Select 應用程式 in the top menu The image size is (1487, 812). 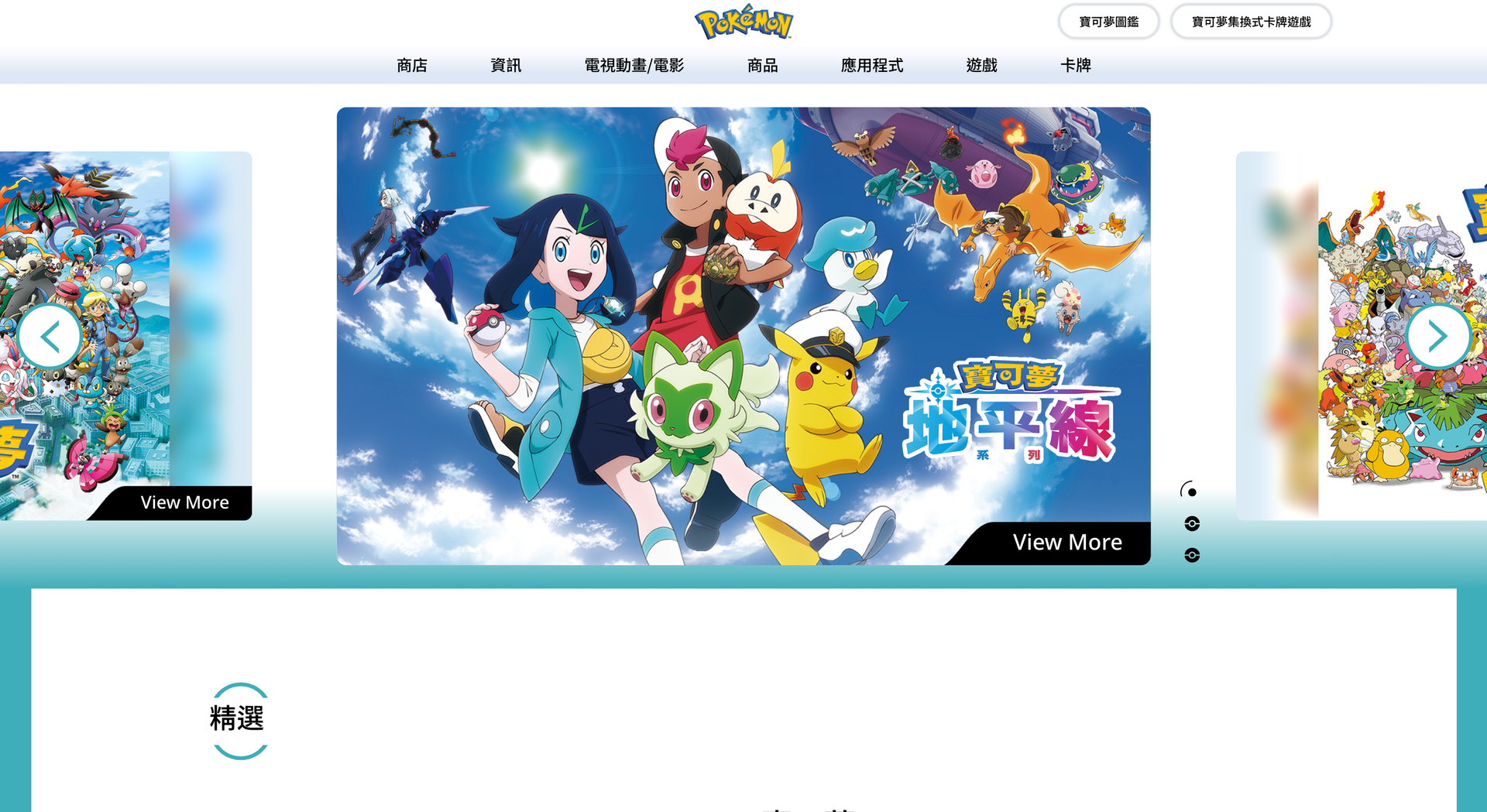(x=872, y=66)
